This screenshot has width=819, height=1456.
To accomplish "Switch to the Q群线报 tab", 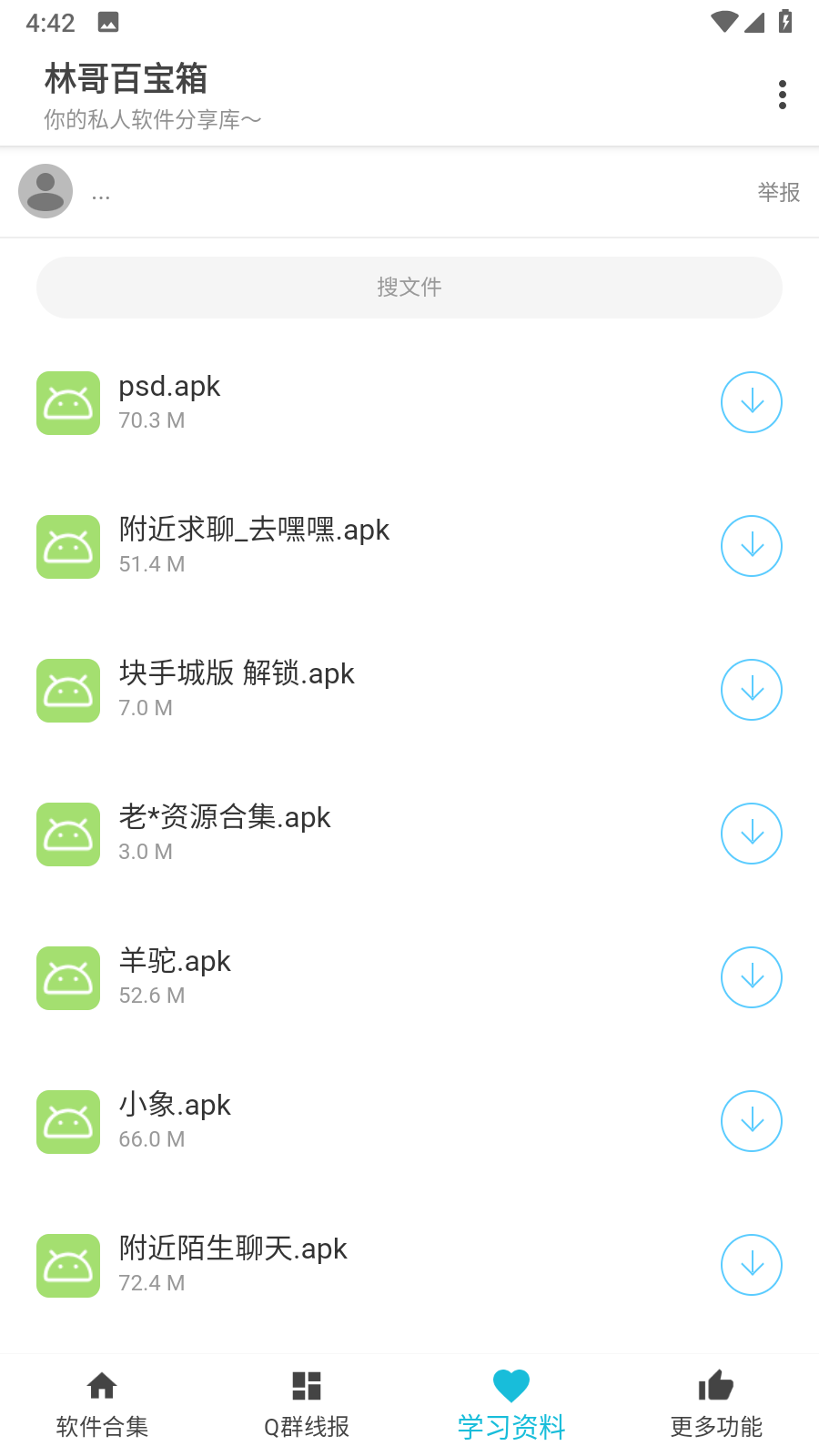I will point(306,1427).
